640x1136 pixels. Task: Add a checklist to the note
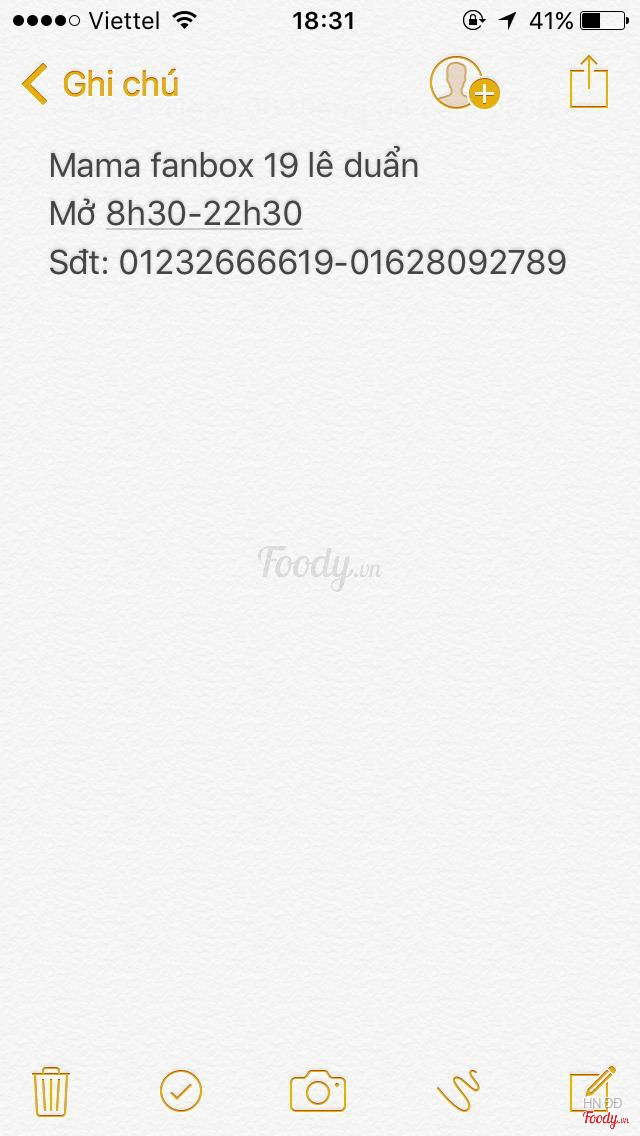coord(181,1090)
